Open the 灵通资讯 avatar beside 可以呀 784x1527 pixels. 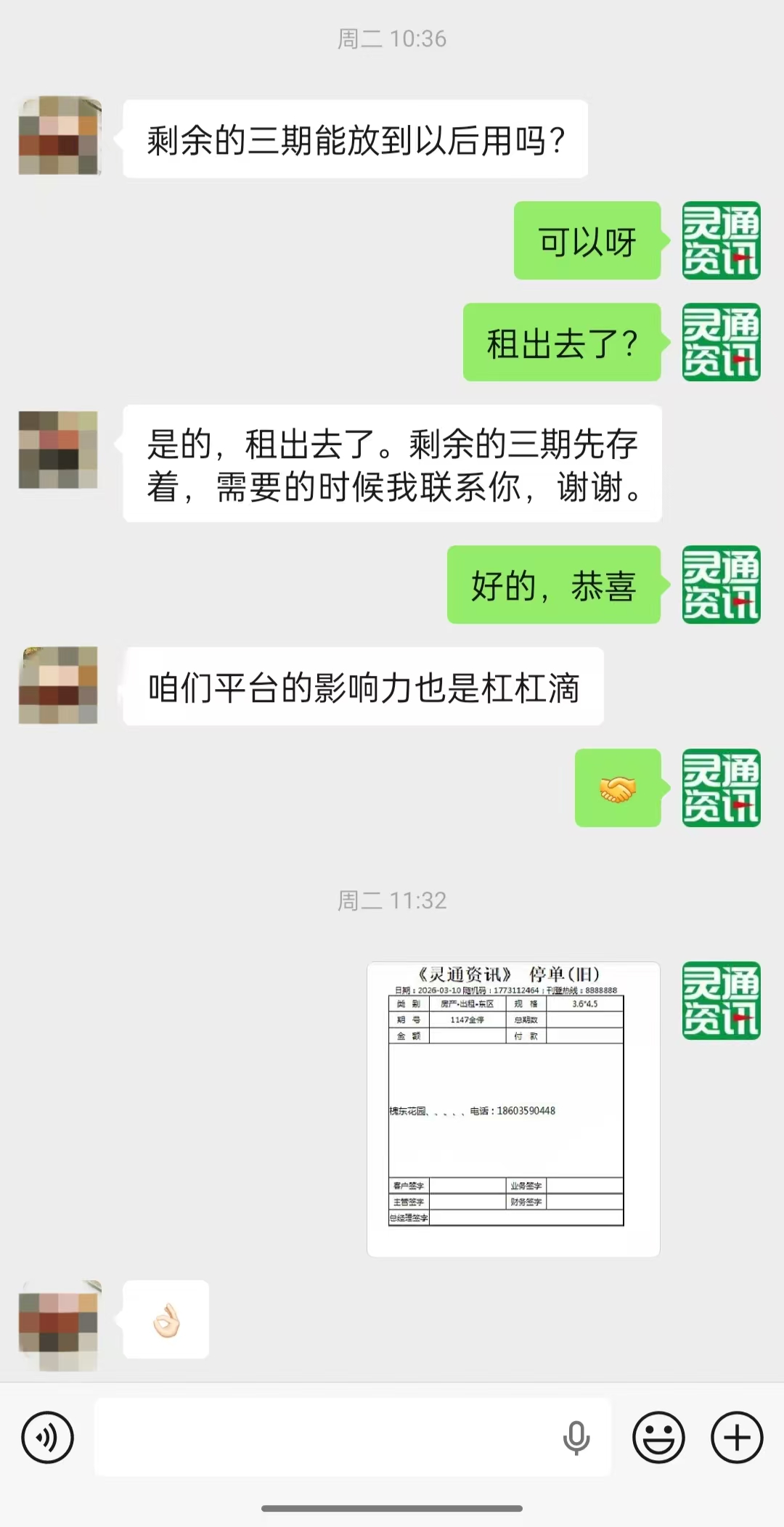point(721,240)
